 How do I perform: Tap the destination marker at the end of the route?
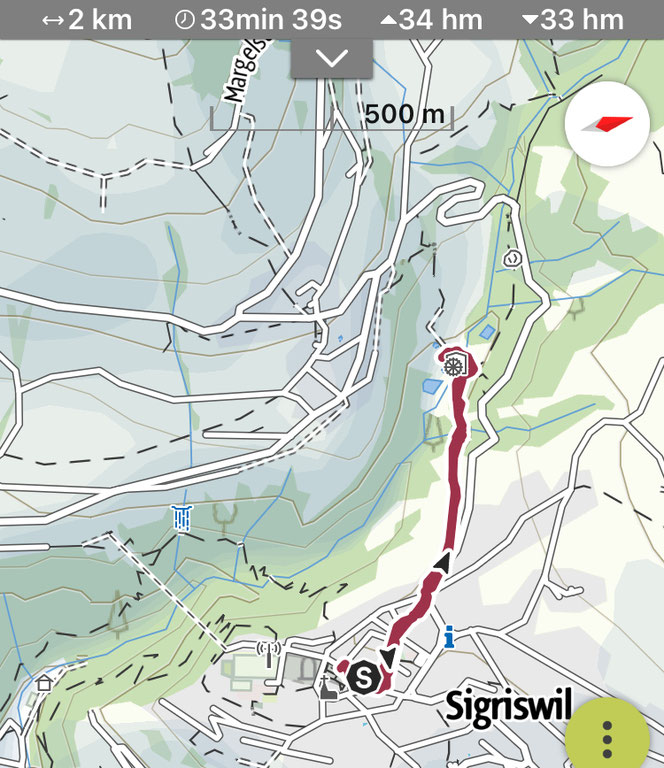point(455,366)
